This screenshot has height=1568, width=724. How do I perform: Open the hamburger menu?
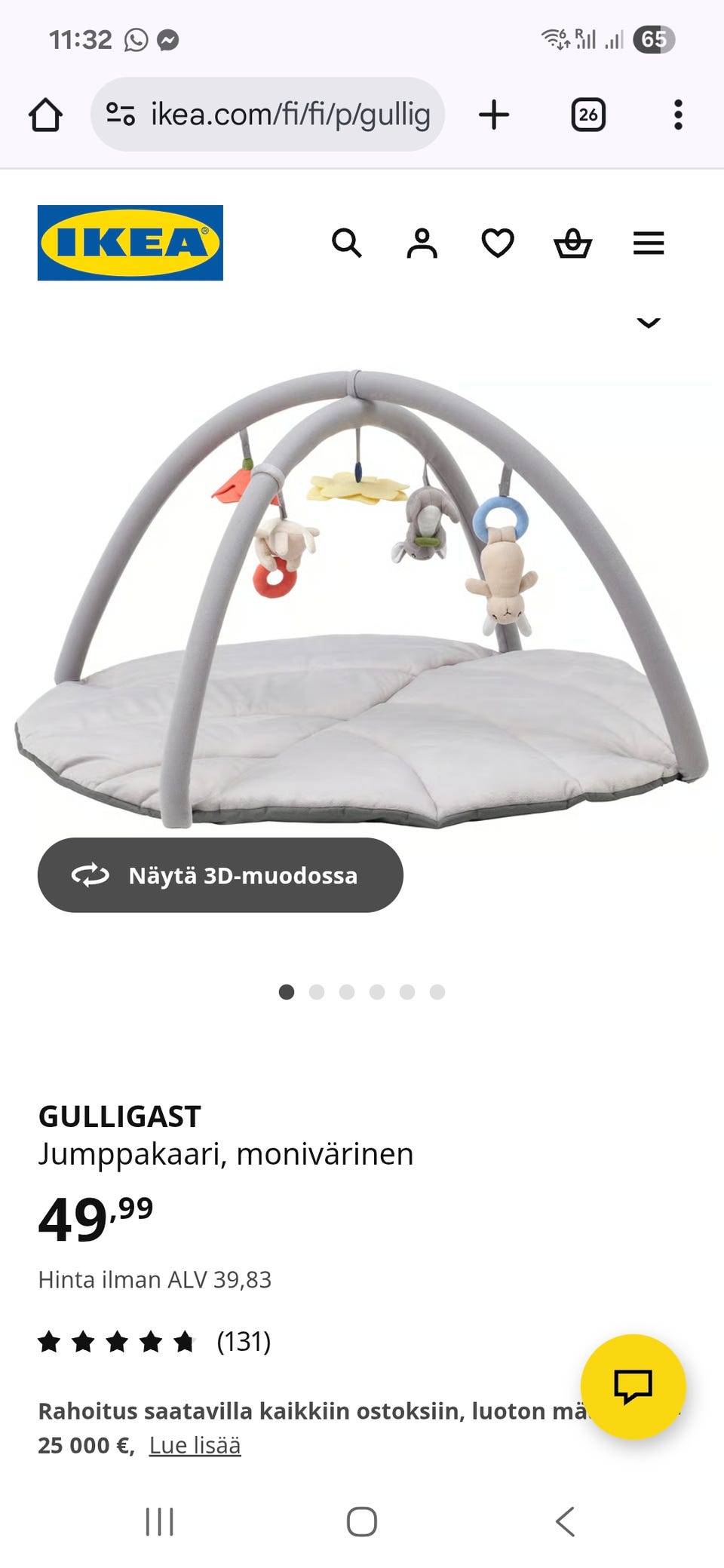point(648,243)
